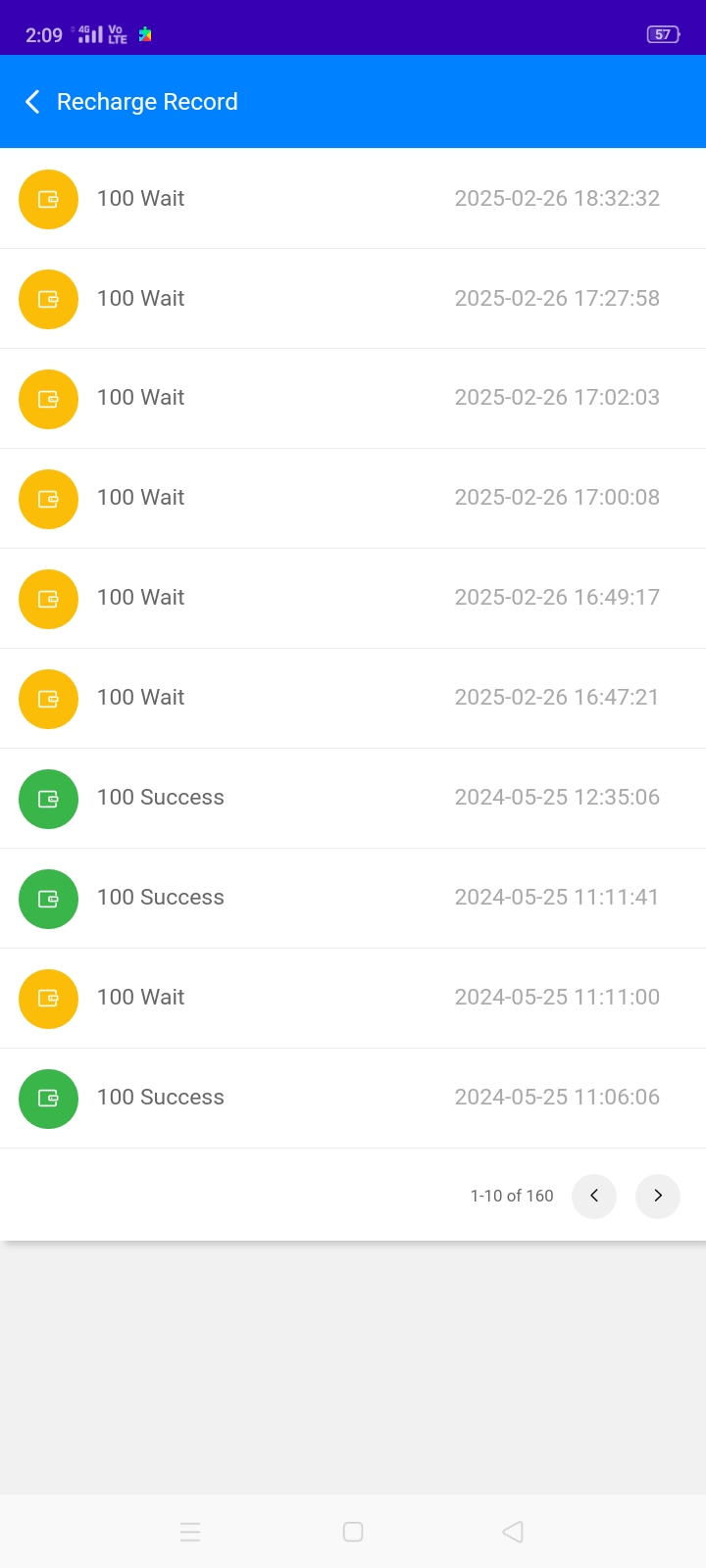Image resolution: width=706 pixels, height=1568 pixels.
Task: Open the recent apps menu
Action: (x=190, y=1532)
